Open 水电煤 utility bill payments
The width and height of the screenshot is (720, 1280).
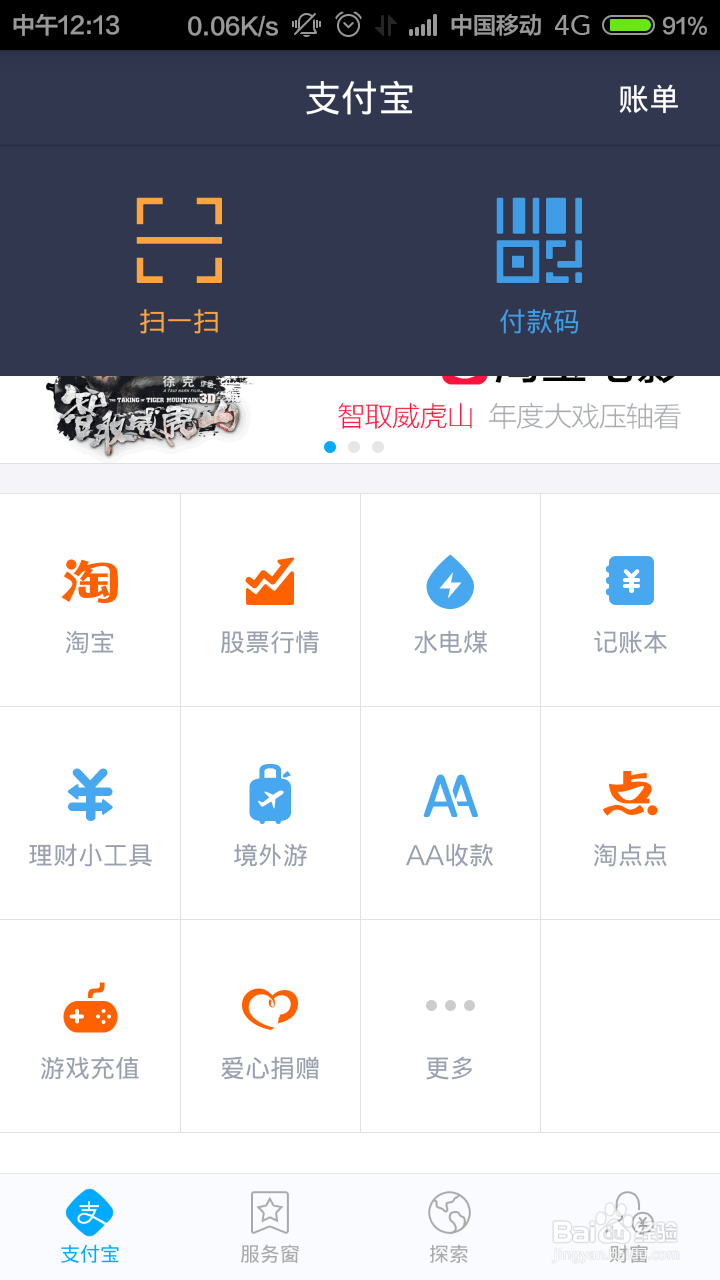(450, 600)
